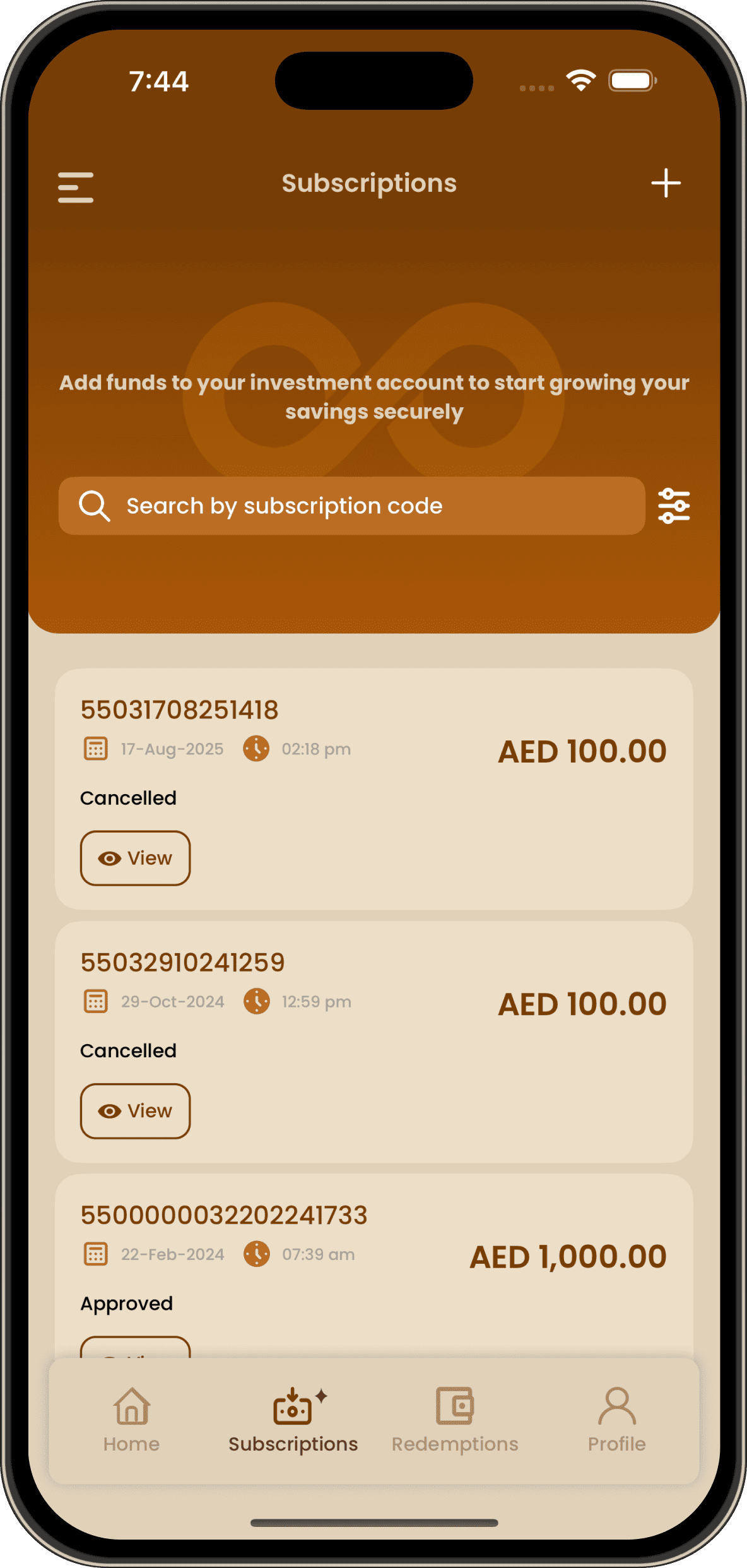Add a new subscription with plus icon
The height and width of the screenshot is (1568, 747).
pos(666,184)
